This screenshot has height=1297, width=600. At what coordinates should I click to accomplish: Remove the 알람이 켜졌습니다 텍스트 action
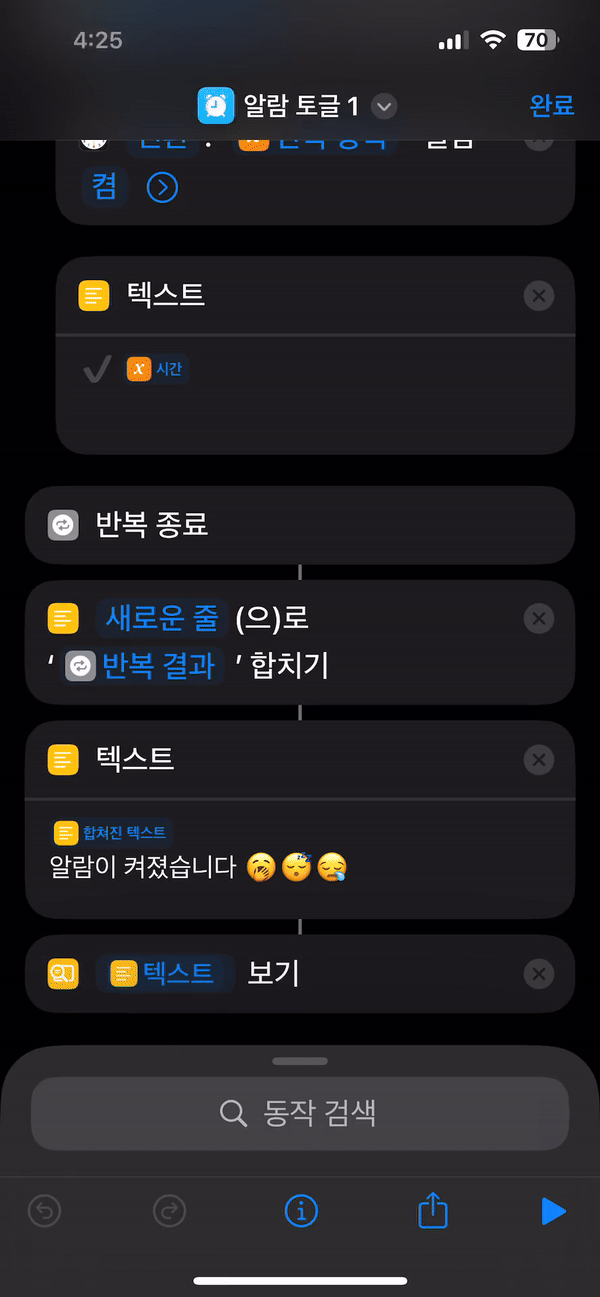(x=538, y=760)
